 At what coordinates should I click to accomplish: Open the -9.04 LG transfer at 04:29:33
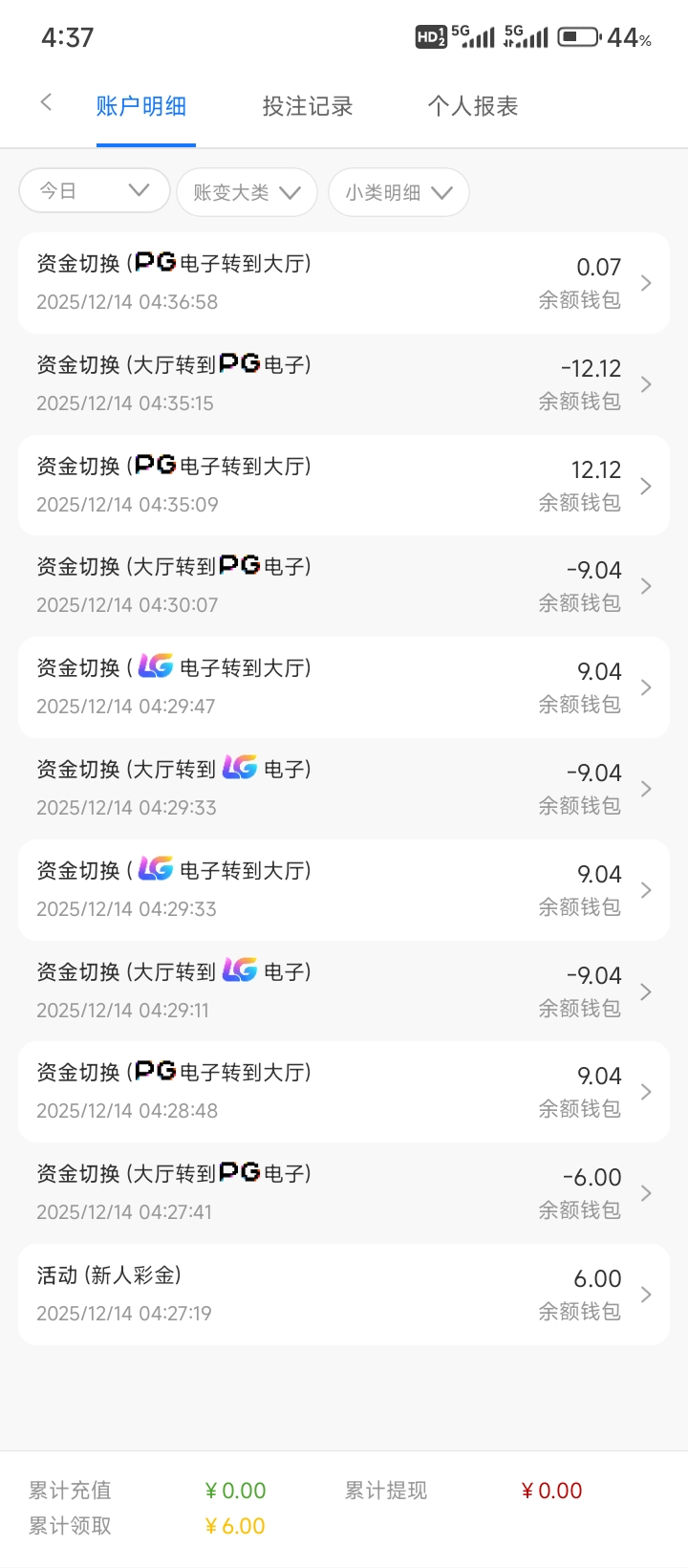pyautogui.click(x=344, y=789)
